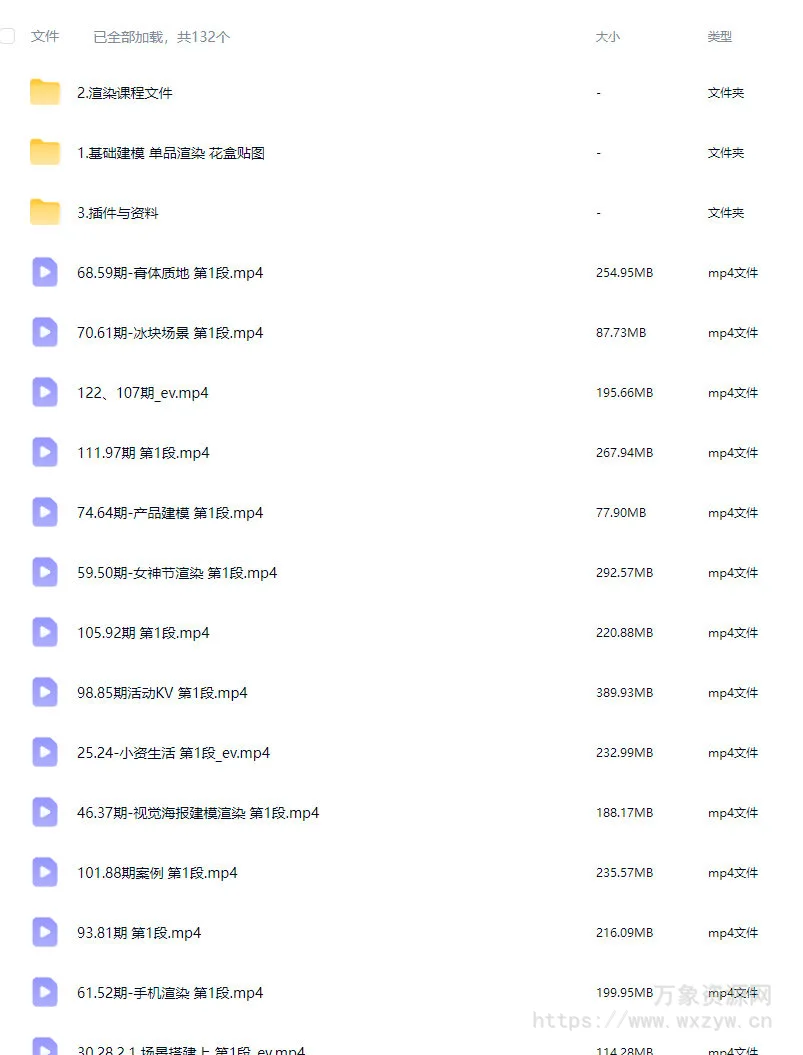Select 111.97期 第1段.mp4
The width and height of the screenshot is (803, 1055).
point(143,453)
